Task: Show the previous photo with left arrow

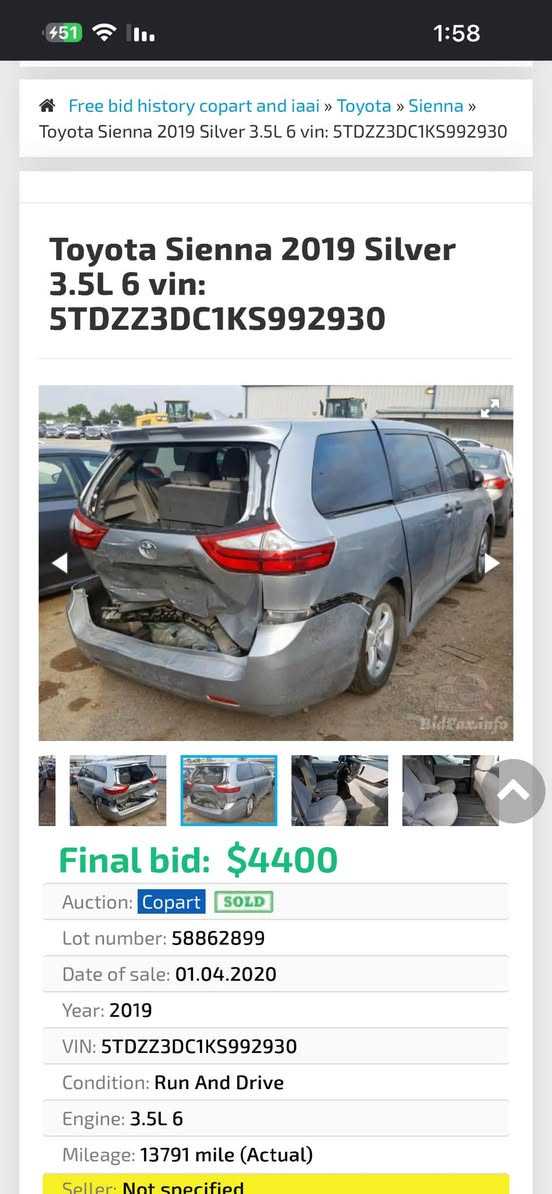Action: (59, 563)
